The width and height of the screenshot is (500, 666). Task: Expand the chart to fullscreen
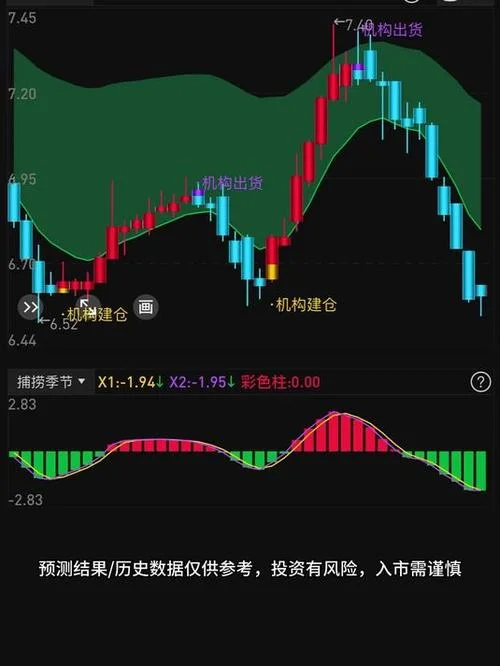pyautogui.click(x=88, y=306)
